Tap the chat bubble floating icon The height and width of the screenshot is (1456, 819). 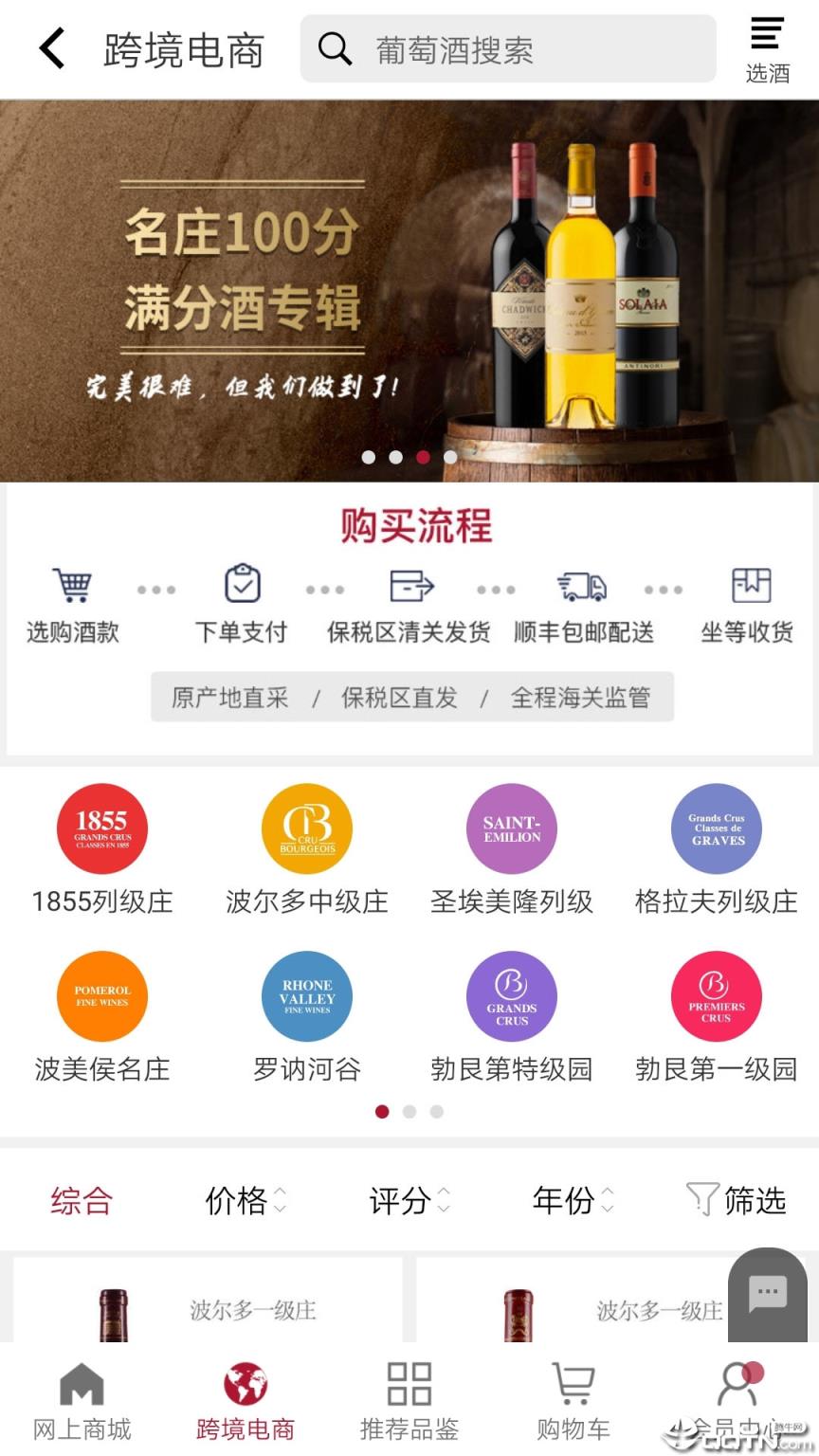(x=766, y=1291)
